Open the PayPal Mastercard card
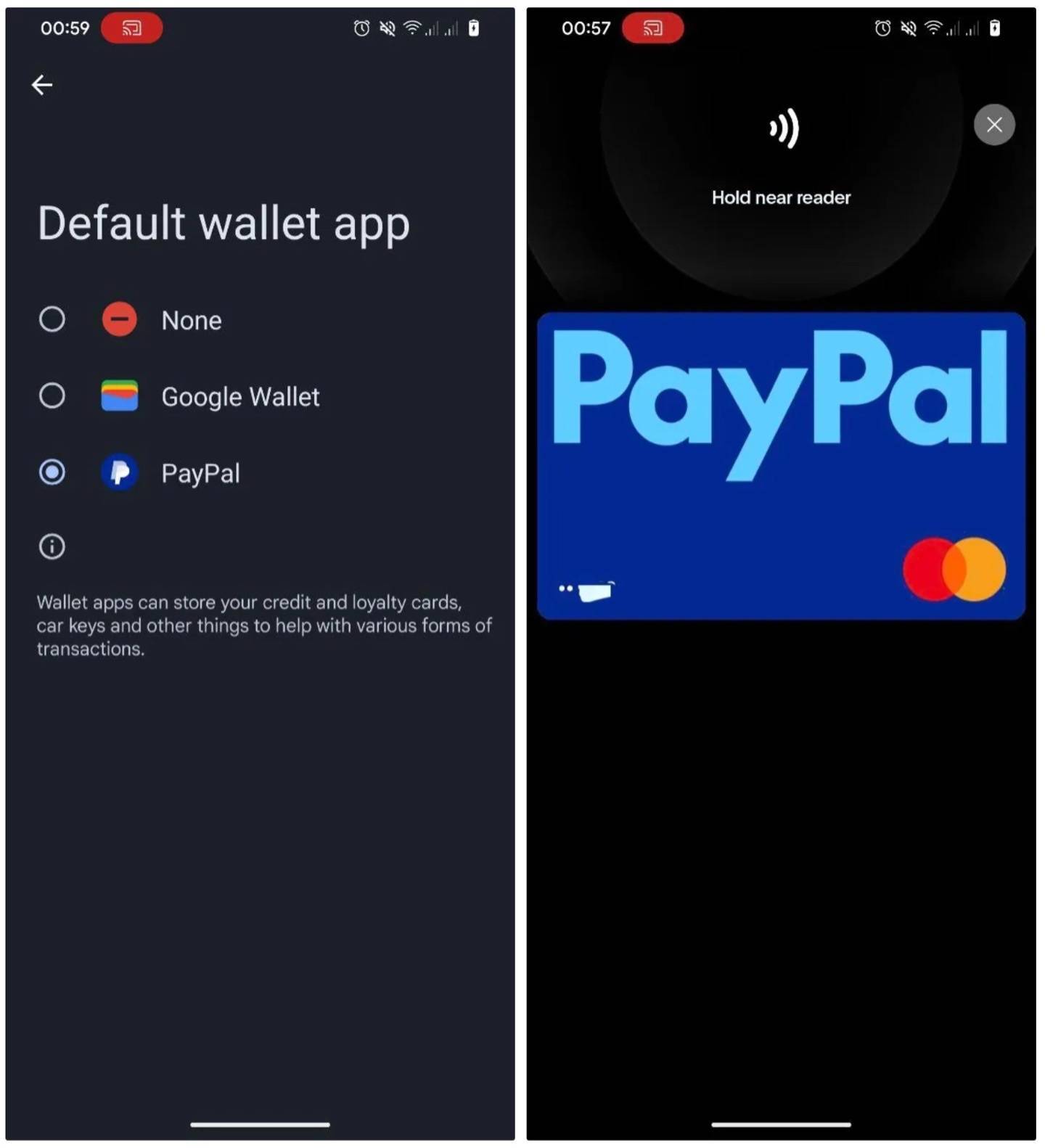The height and width of the screenshot is (1148, 1045). (781, 466)
